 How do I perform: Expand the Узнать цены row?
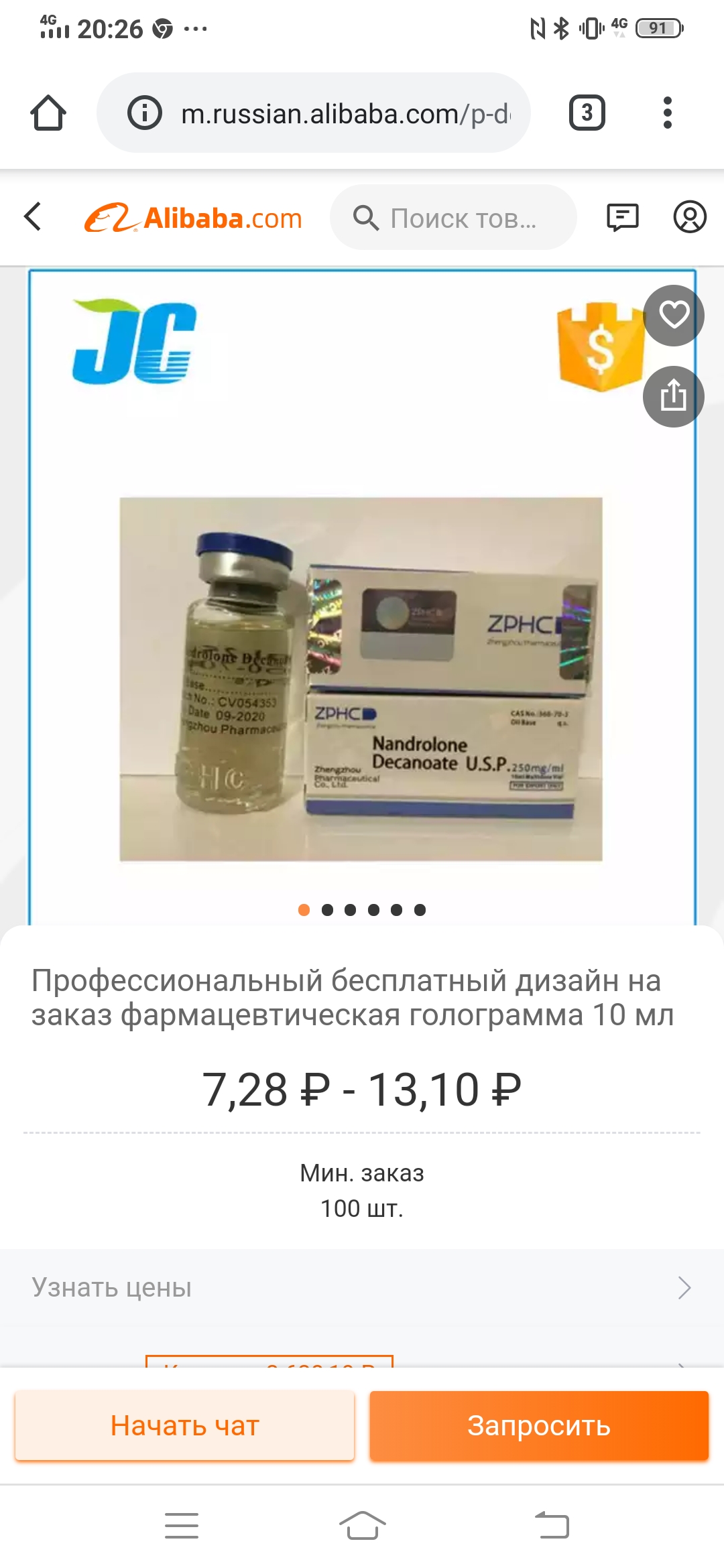362,1287
